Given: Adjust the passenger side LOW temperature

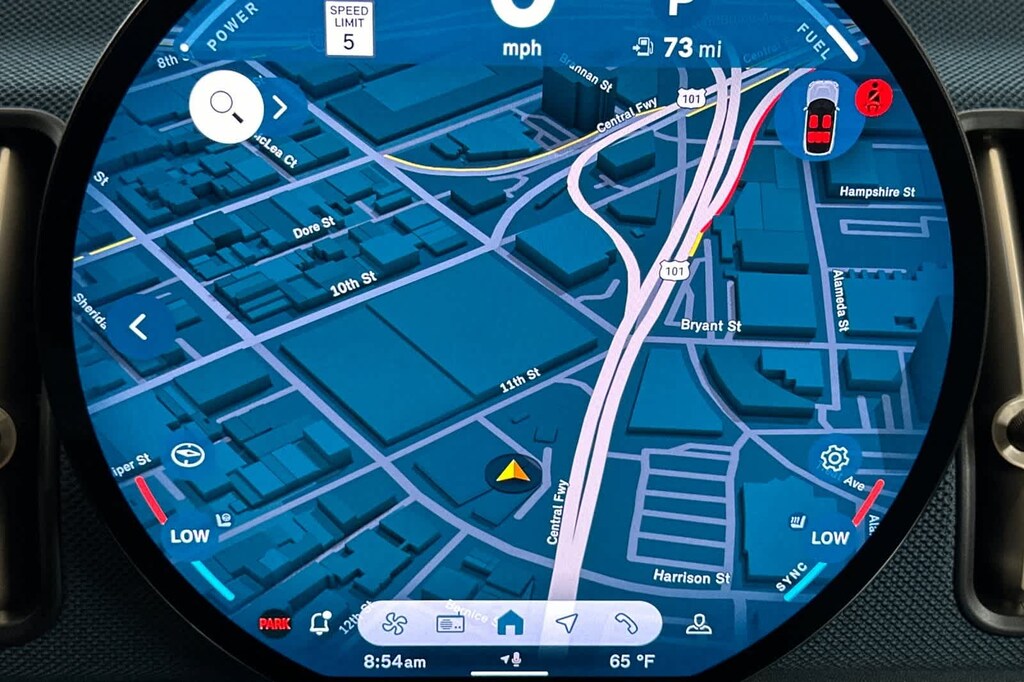Looking at the screenshot, I should click(829, 538).
